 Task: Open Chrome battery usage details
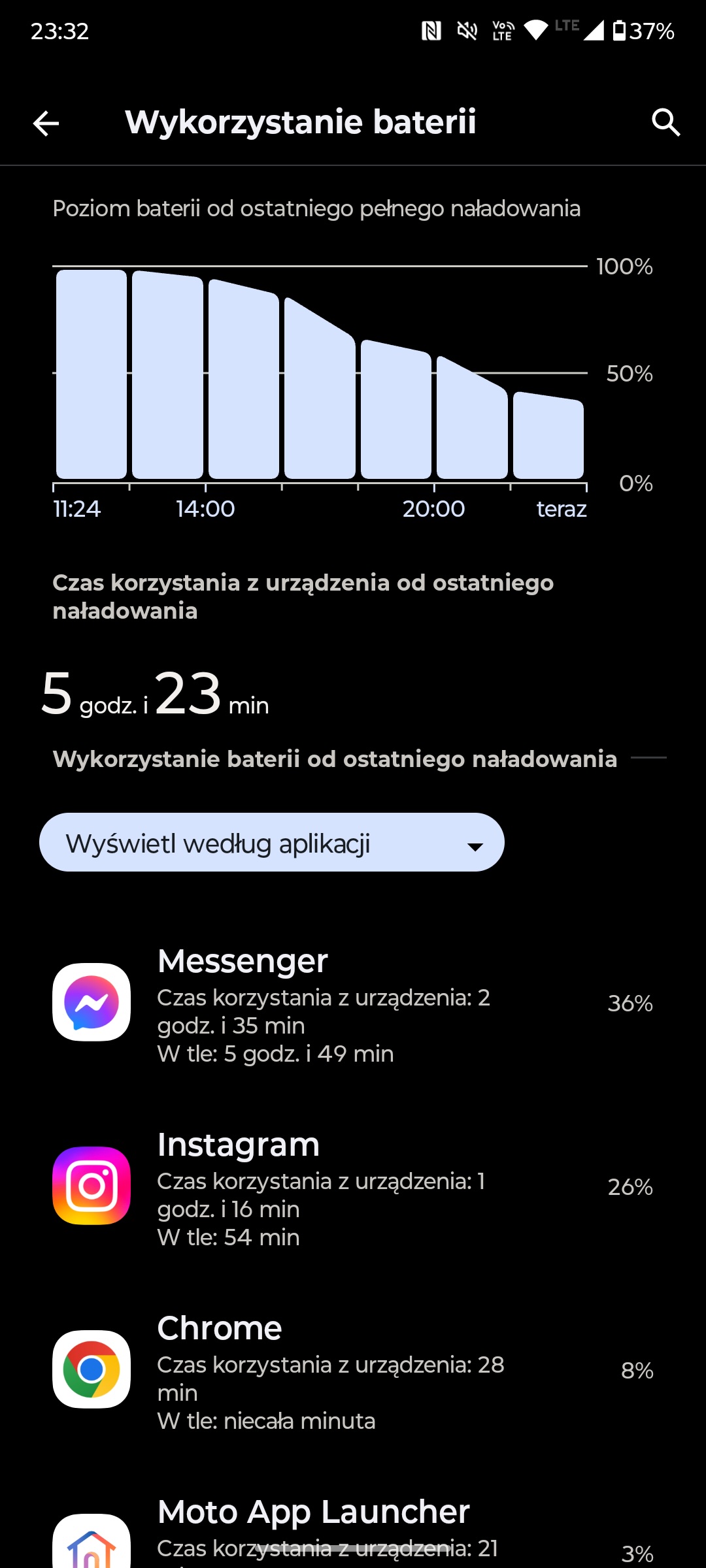pos(353,1370)
